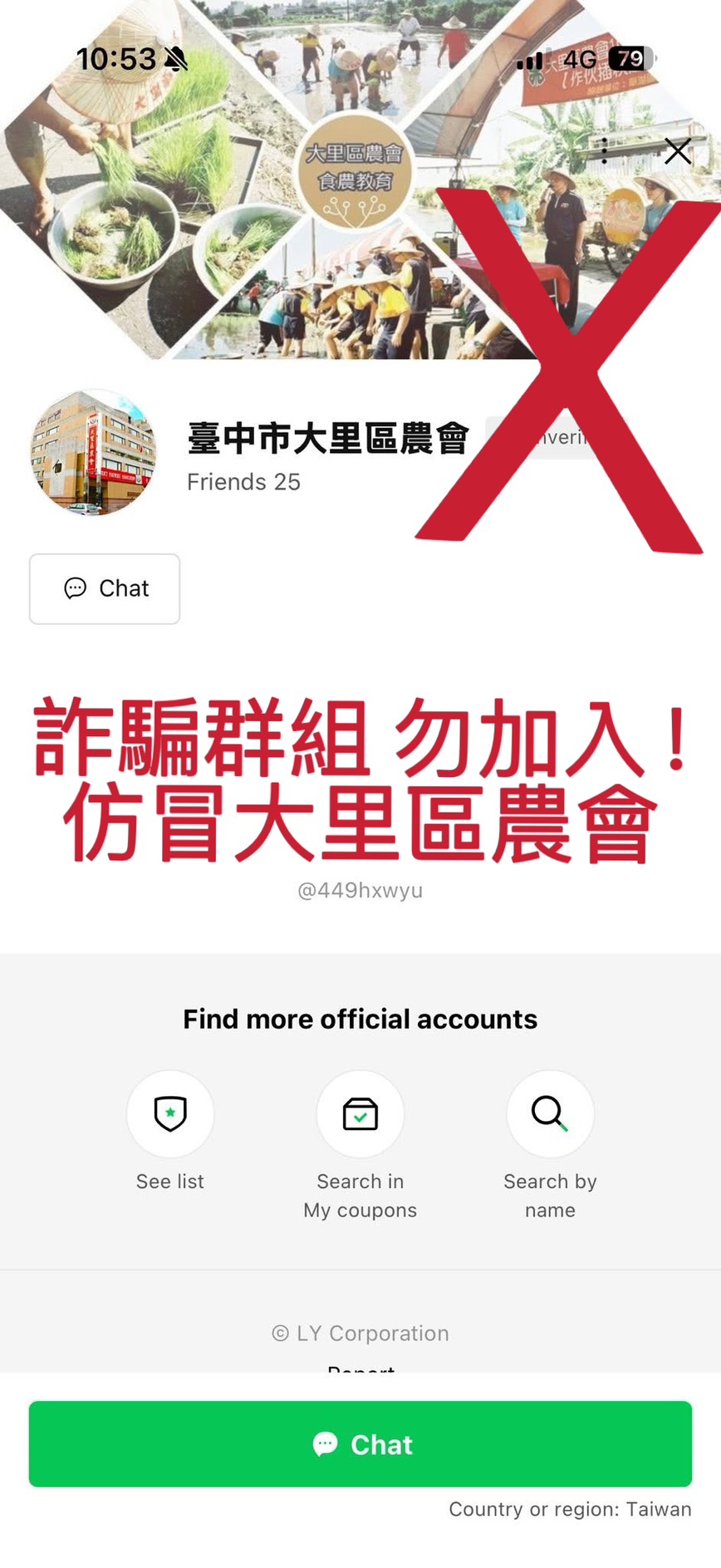Viewport: 721px width, 1568px height.
Task: Close the official account profile
Action: (678, 151)
